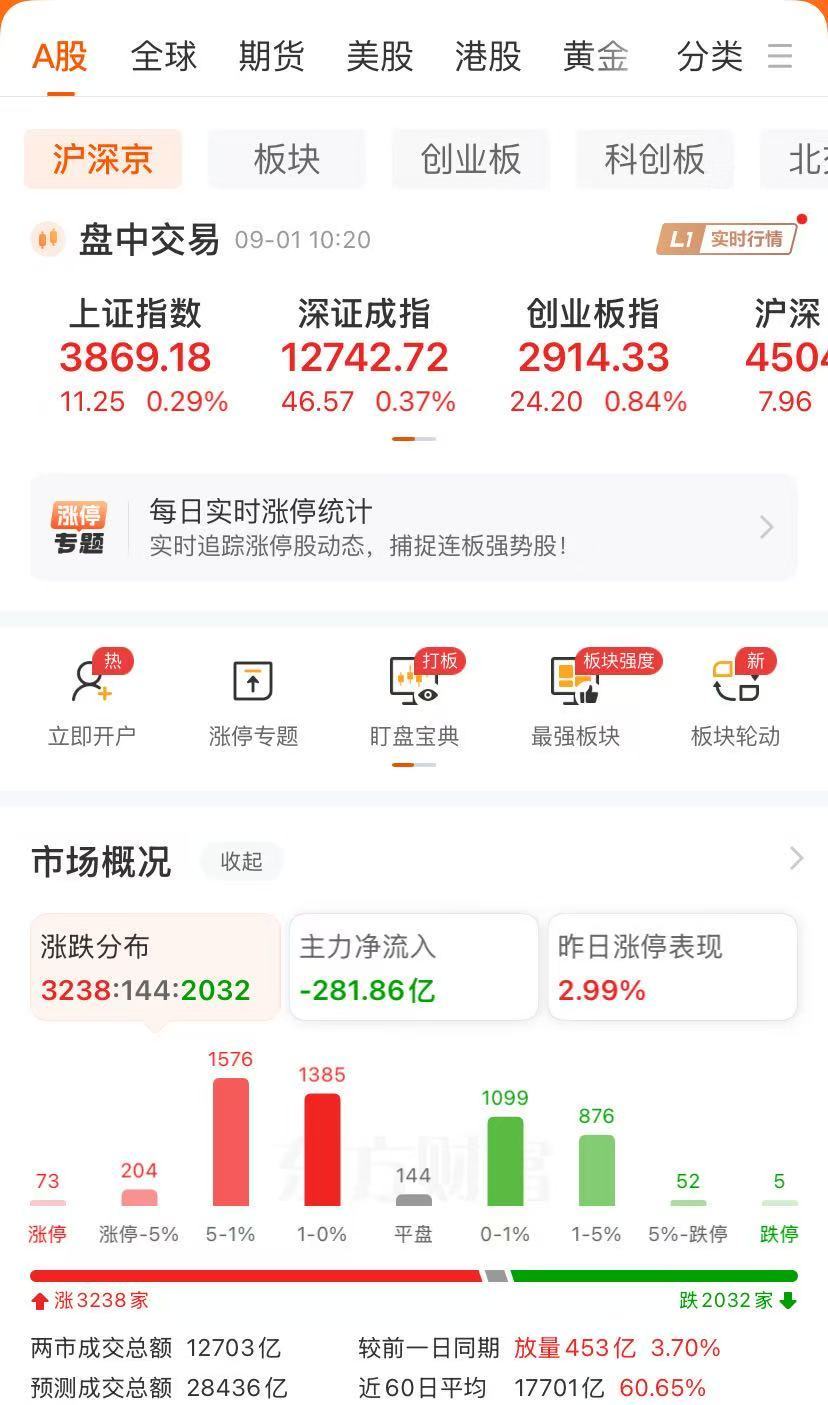Switch to the 主力净流入 card
This screenshot has height=1405, width=828.
click(x=413, y=966)
